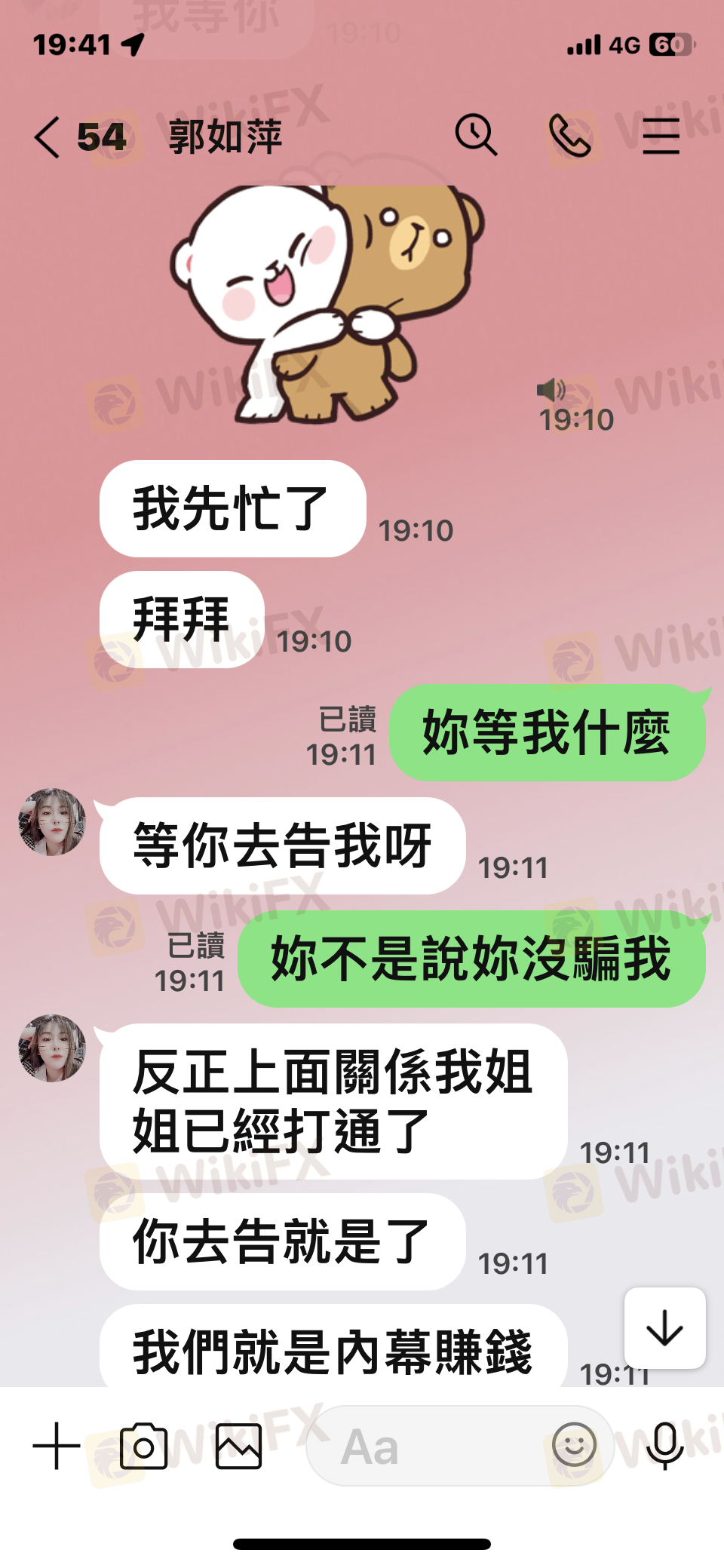
Task: Search within the chat with 郭如萍
Action: tap(476, 136)
